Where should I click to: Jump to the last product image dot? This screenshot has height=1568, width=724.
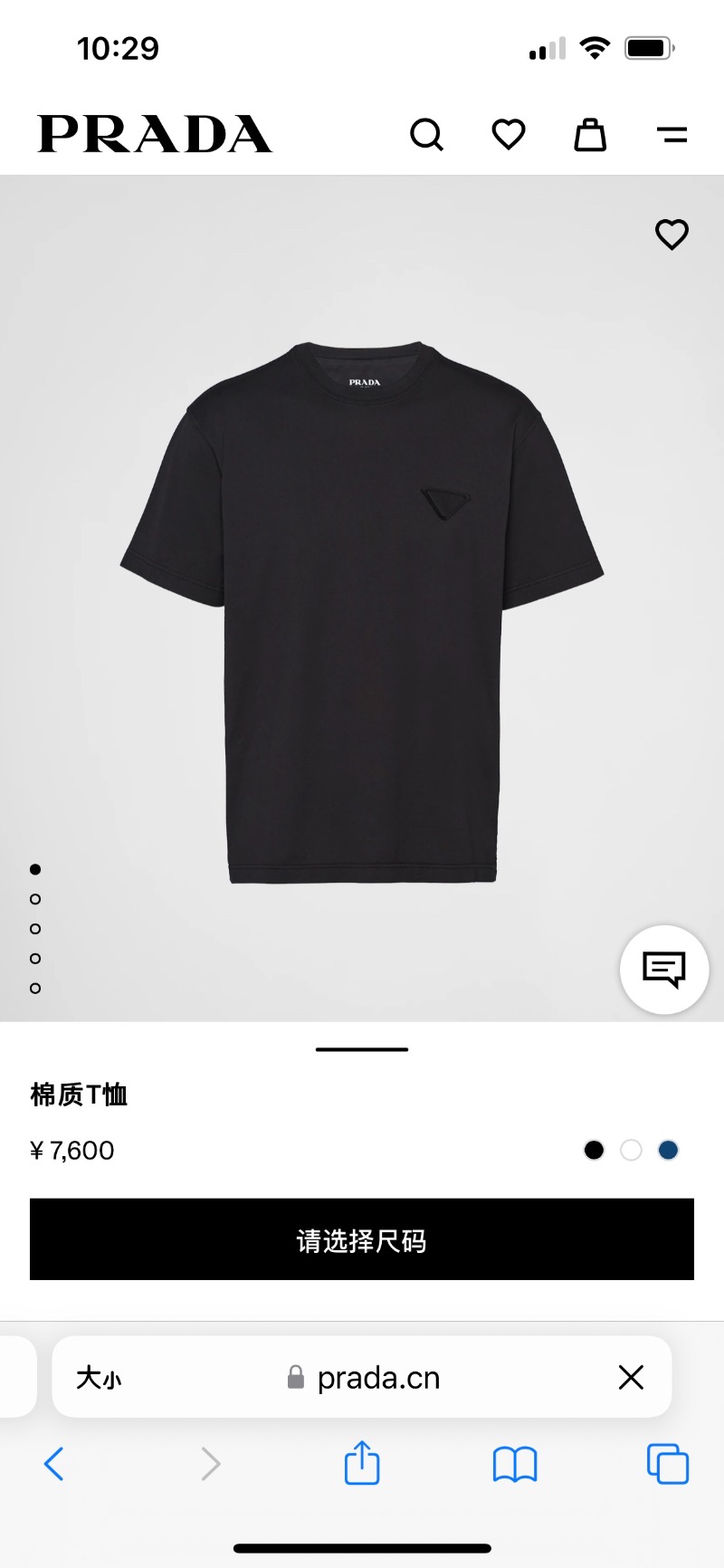[35, 988]
